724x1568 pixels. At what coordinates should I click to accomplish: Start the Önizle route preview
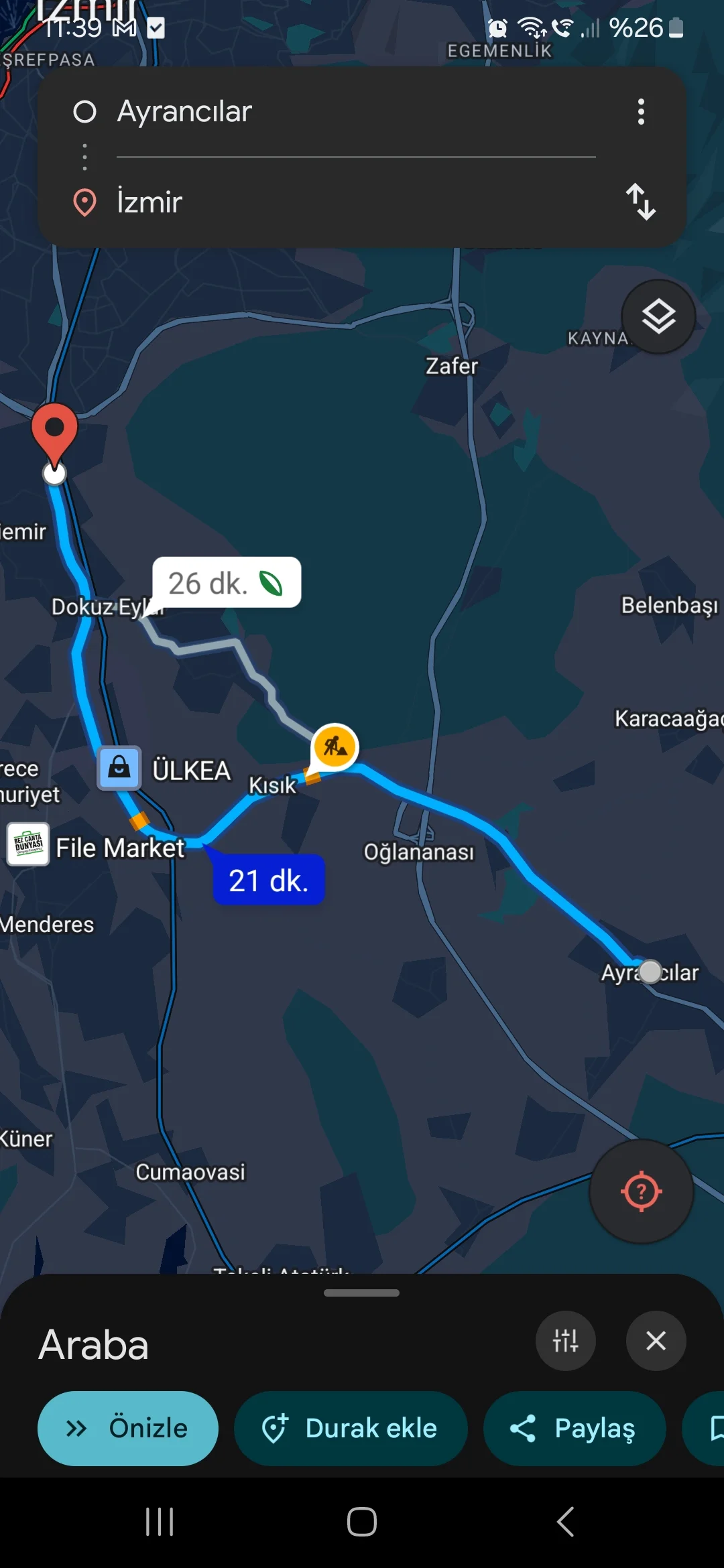[x=128, y=1428]
